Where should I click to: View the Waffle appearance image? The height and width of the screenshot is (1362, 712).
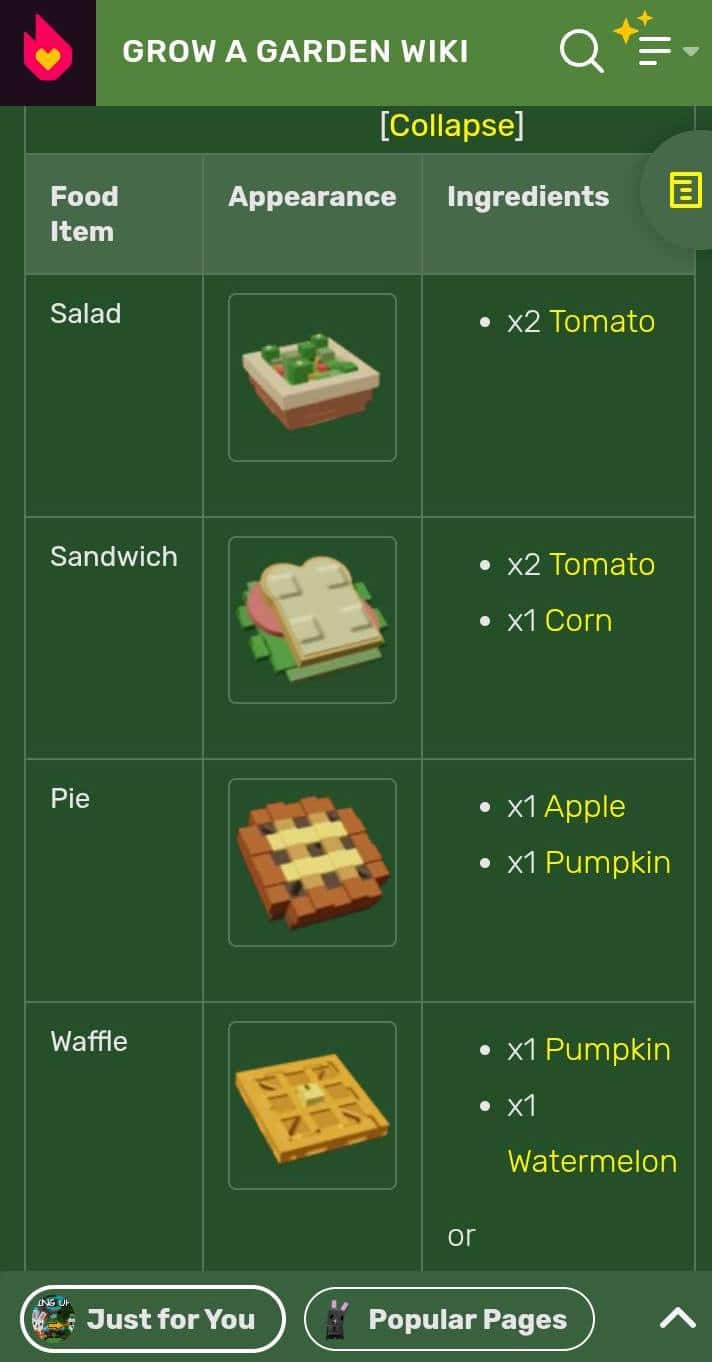(312, 1105)
